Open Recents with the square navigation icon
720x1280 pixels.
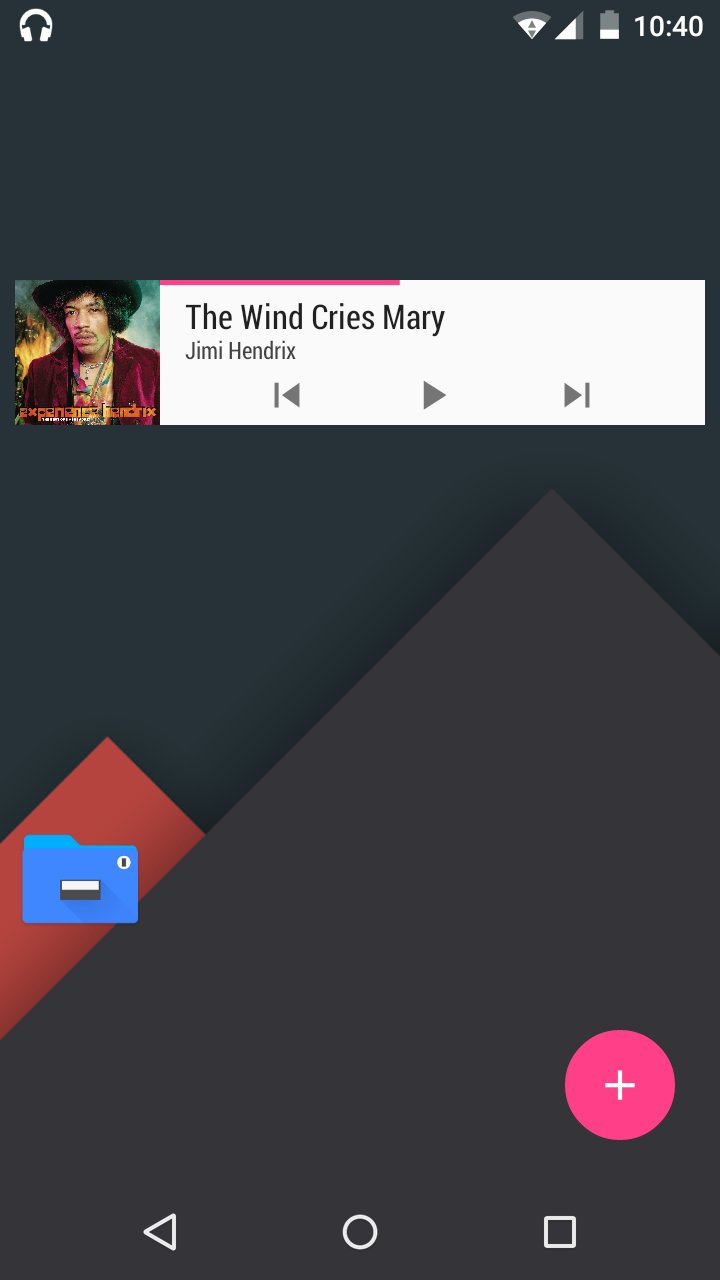[x=561, y=1232]
